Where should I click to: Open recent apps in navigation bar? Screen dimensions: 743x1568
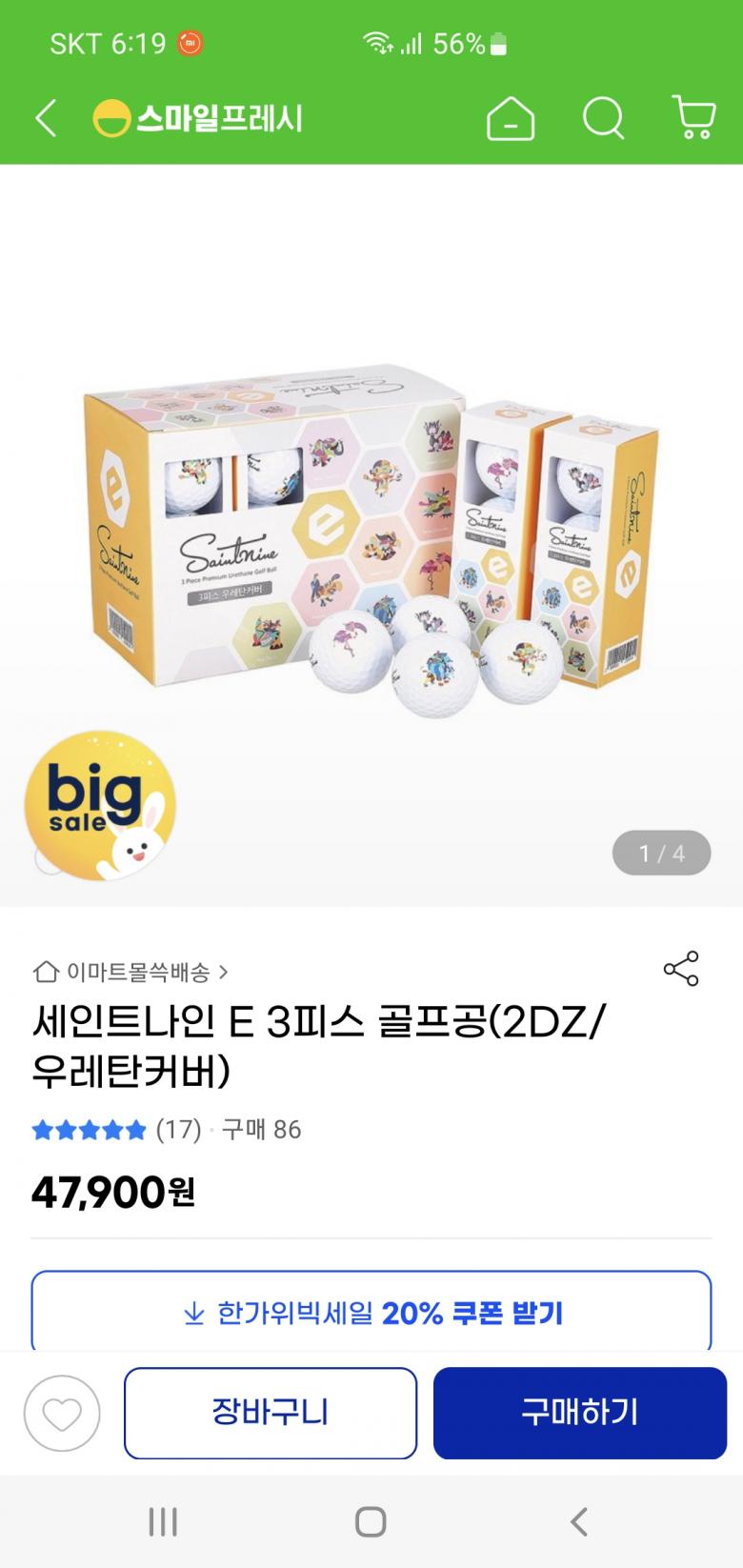[x=163, y=1521]
